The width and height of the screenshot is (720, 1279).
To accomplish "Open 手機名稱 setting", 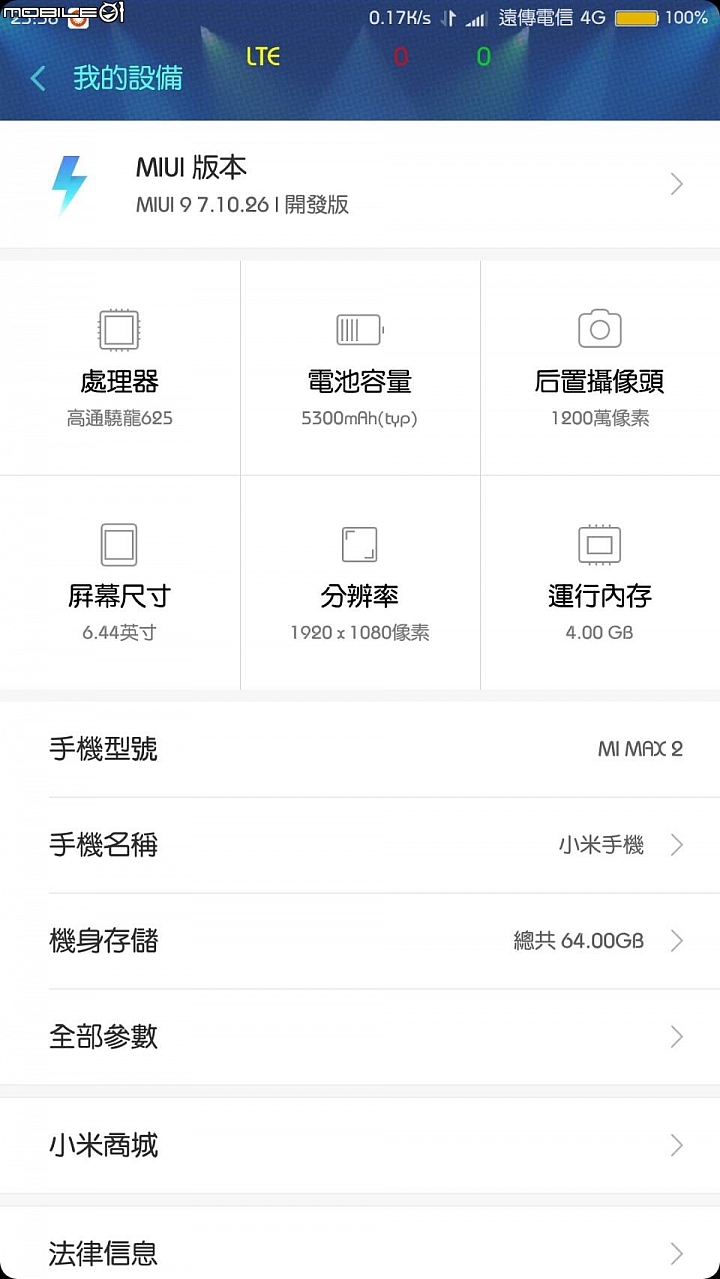I will [x=360, y=845].
